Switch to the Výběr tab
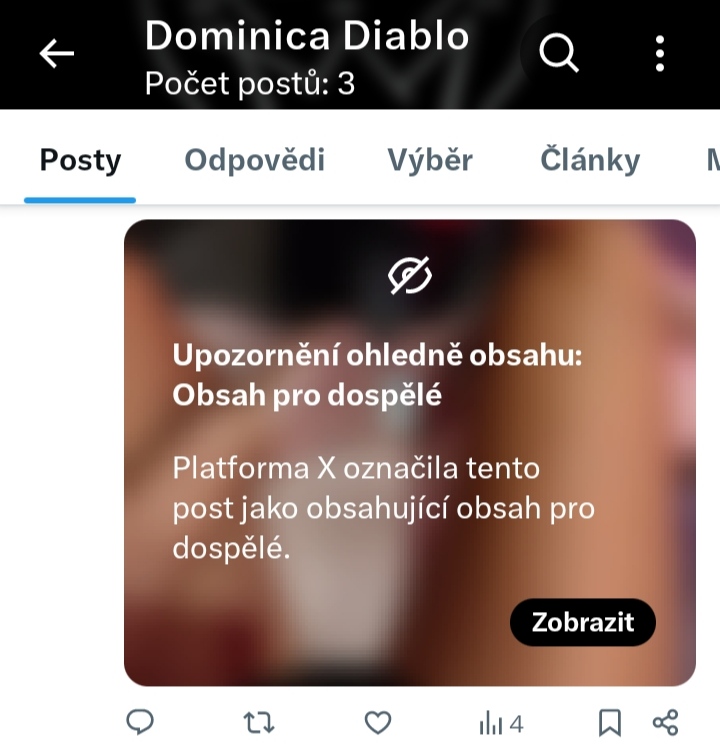This screenshot has height=747, width=720. (x=430, y=160)
